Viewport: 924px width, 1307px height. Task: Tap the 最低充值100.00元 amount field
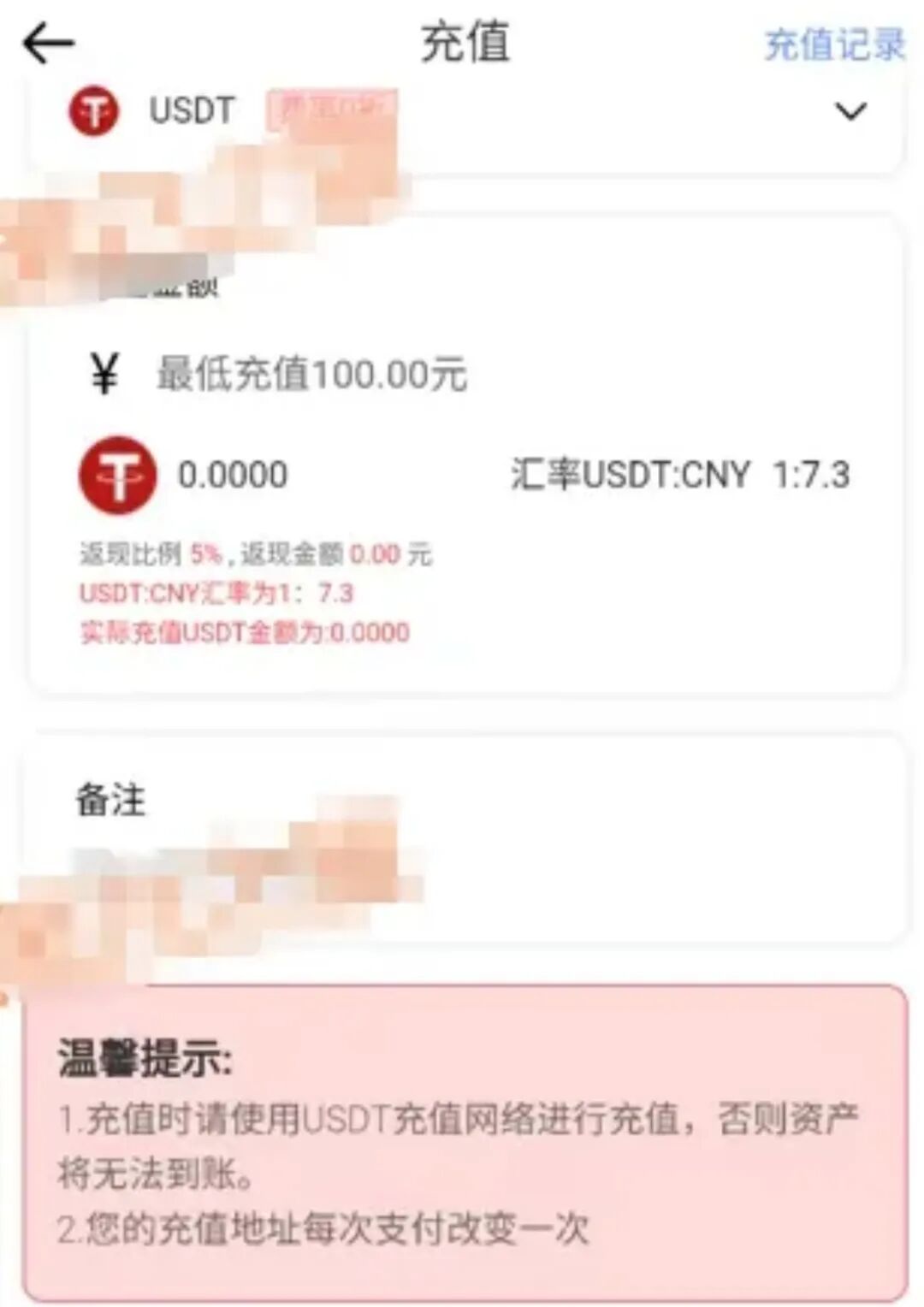tap(311, 375)
